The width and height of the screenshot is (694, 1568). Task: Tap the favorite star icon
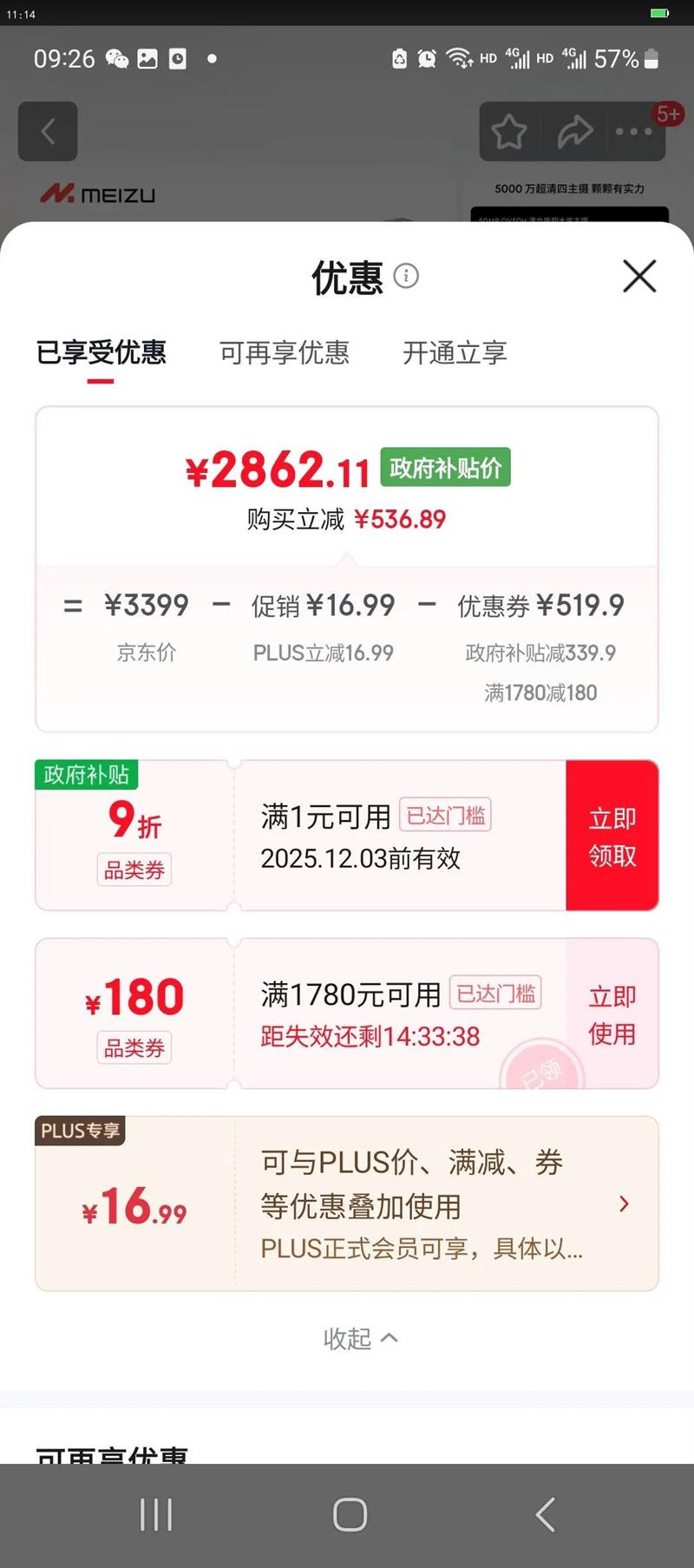(509, 132)
